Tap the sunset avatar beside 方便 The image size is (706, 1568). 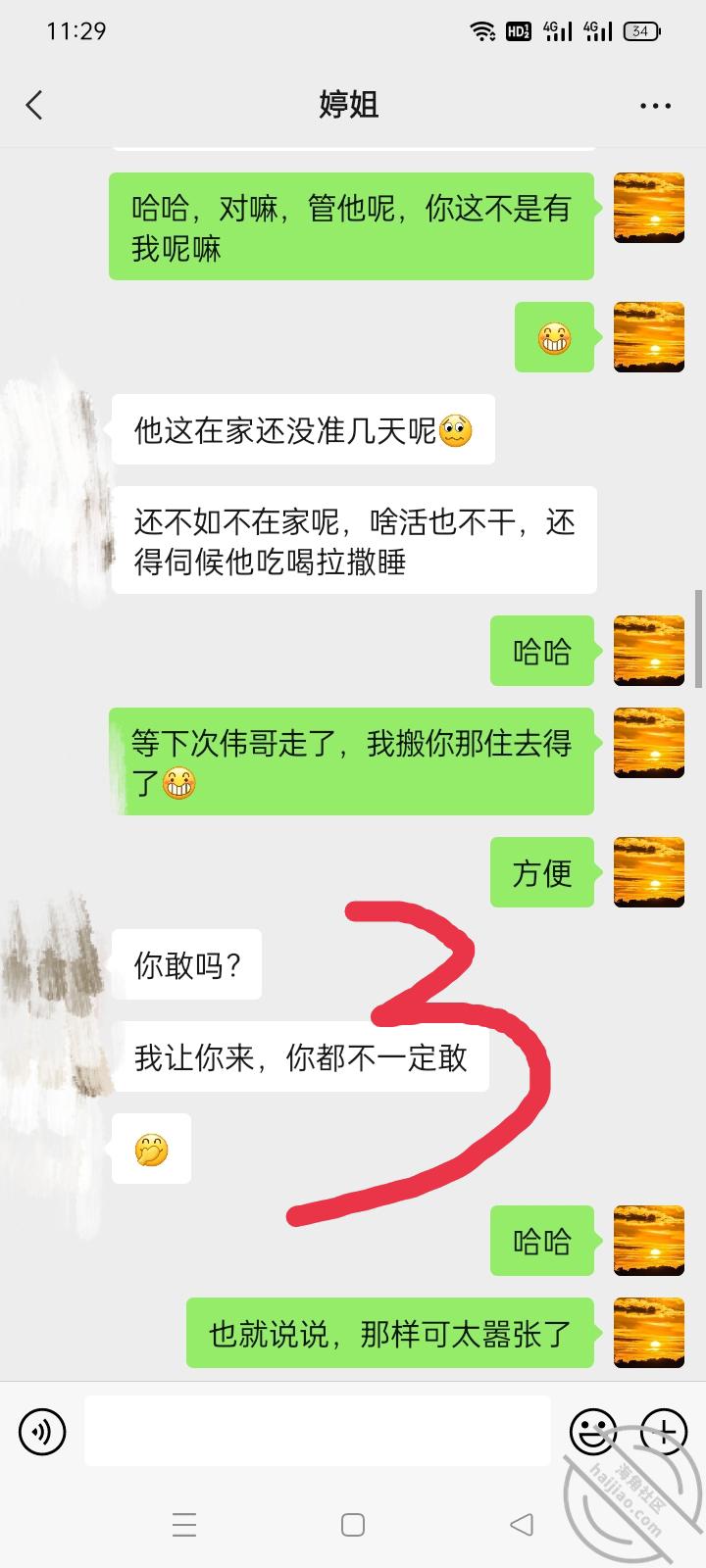tap(648, 872)
